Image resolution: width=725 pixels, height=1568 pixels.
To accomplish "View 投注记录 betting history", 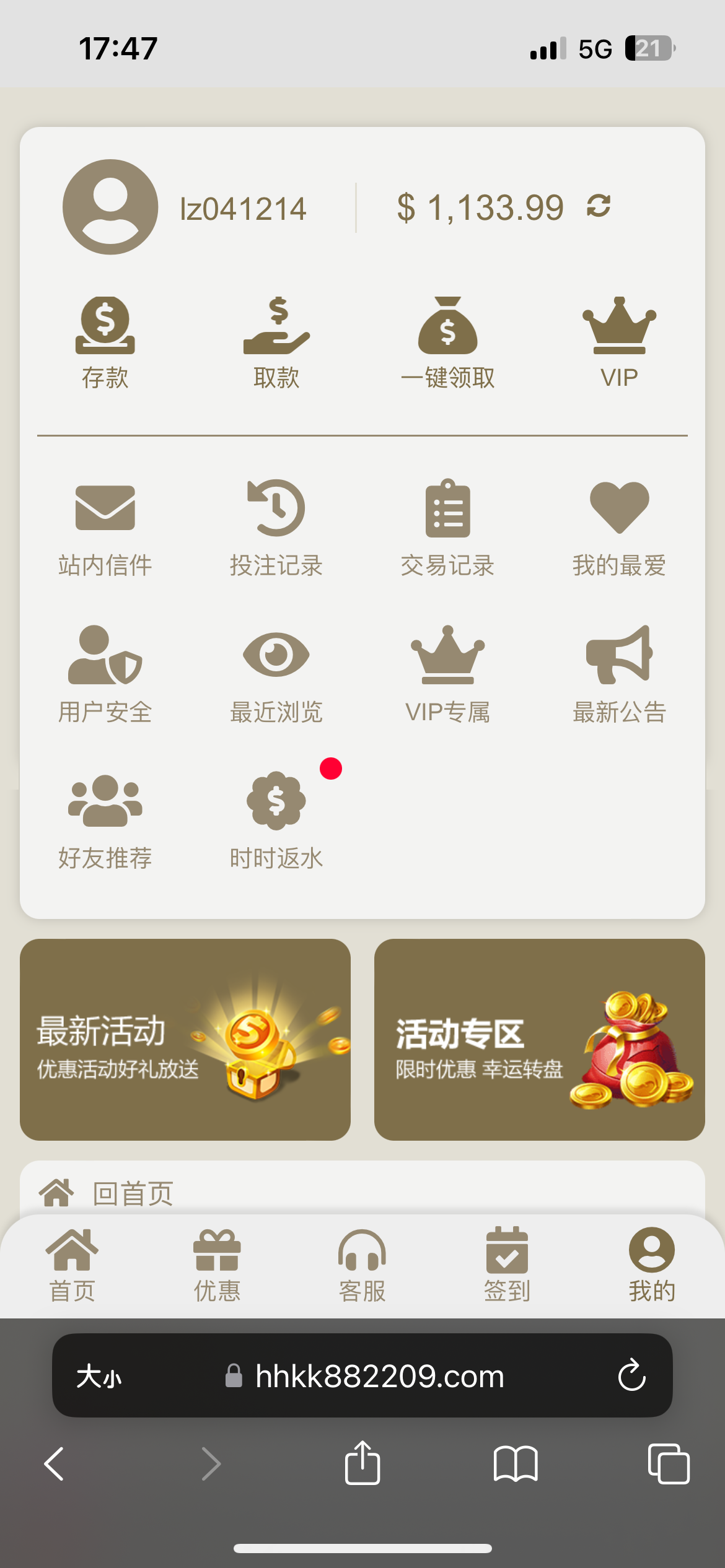I will (x=276, y=528).
